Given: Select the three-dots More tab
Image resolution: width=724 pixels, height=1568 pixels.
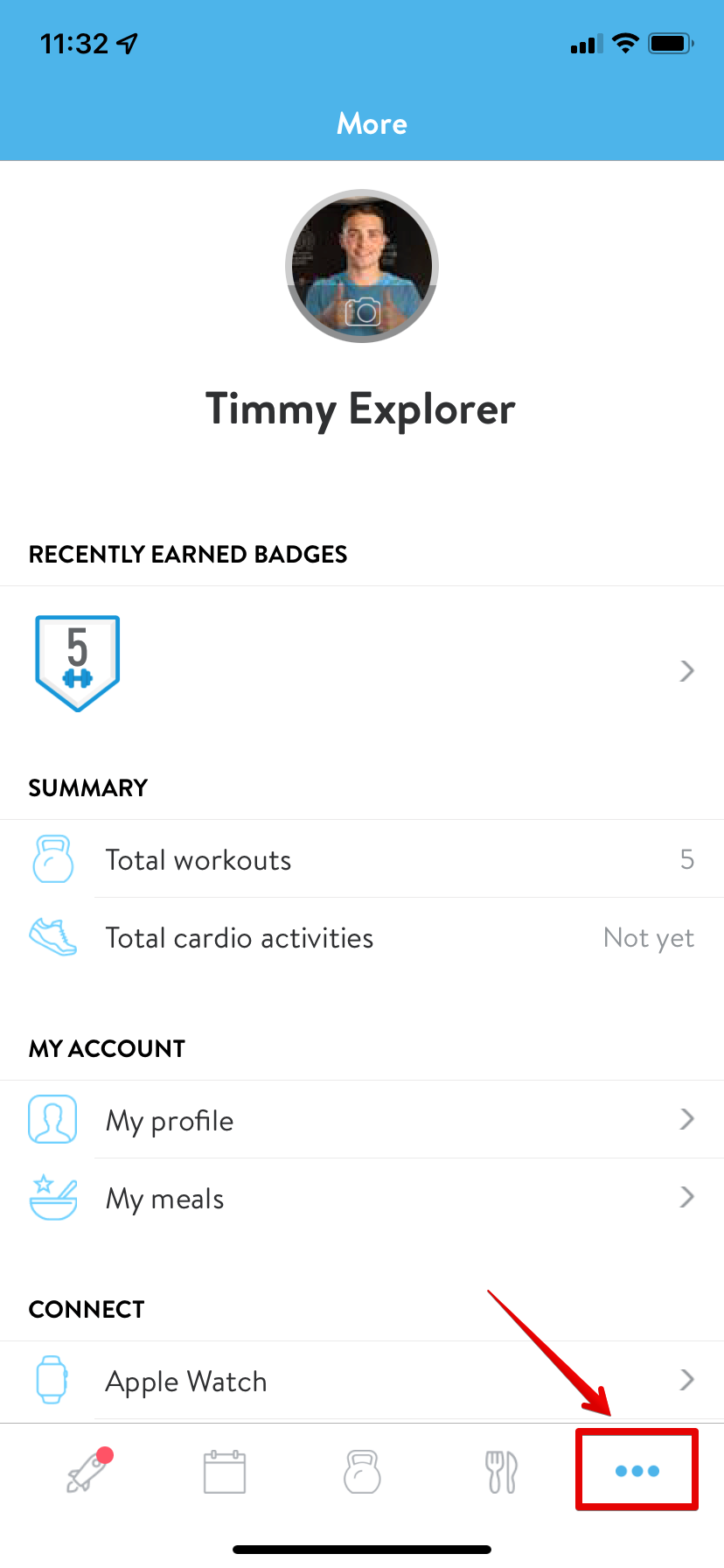Looking at the screenshot, I should pyautogui.click(x=637, y=1471).
